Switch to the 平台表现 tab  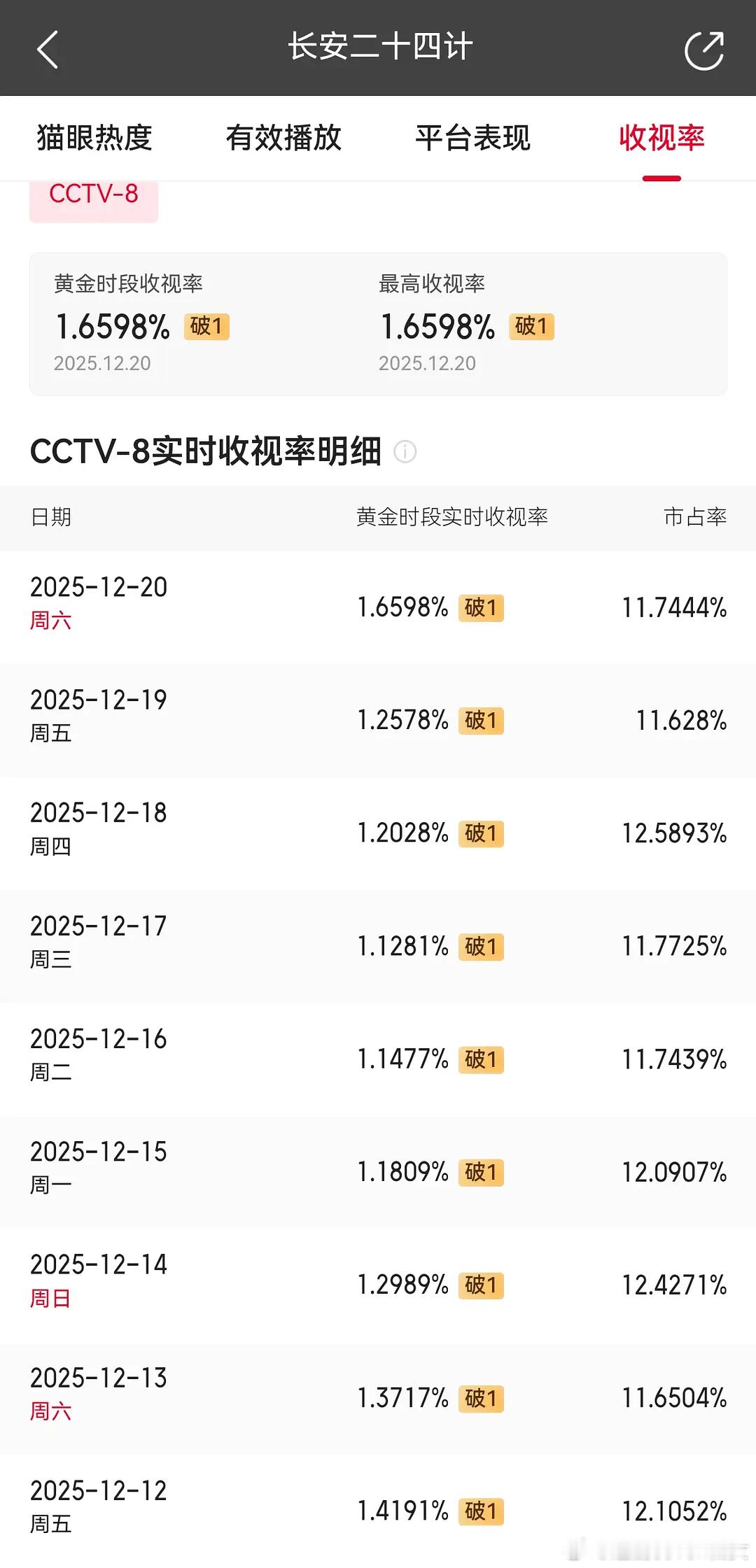click(472, 138)
